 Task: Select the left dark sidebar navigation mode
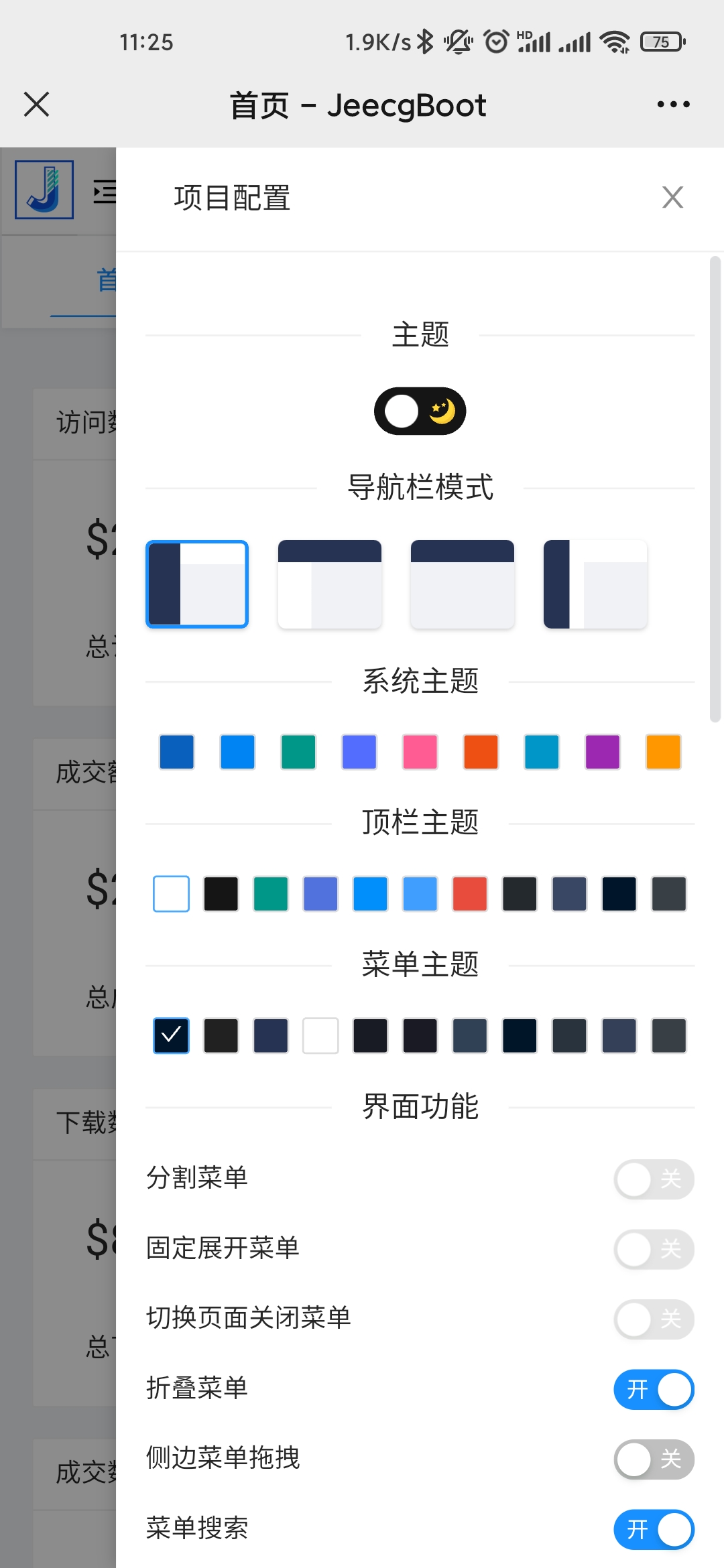click(x=196, y=584)
